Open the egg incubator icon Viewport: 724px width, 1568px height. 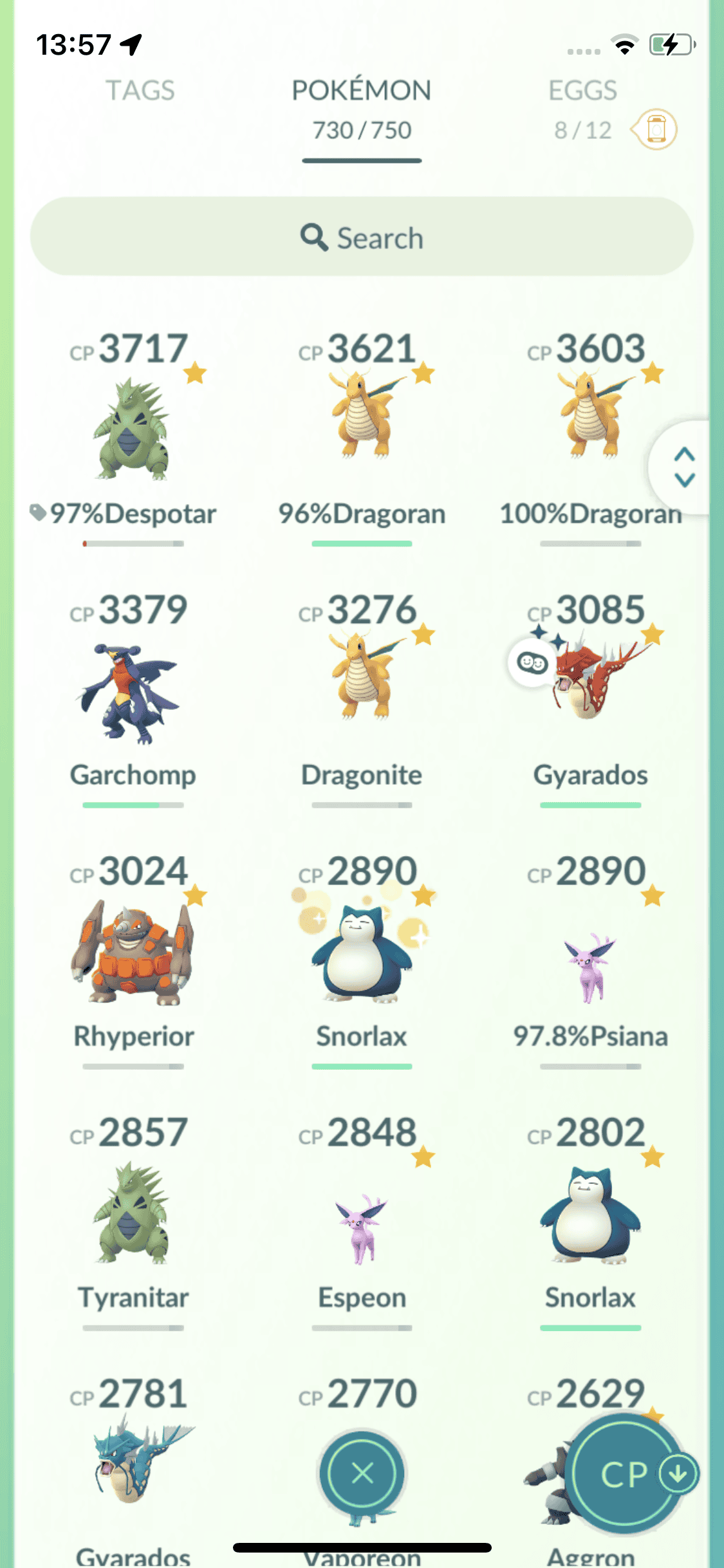point(655,129)
